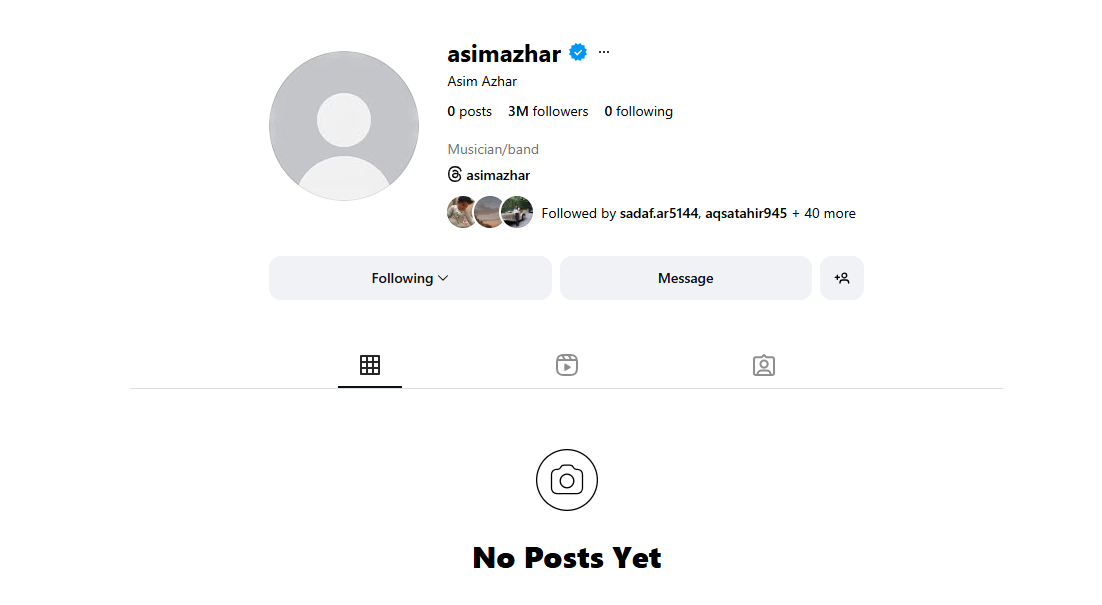Switch to the Tagged posts tab
1102x605 pixels.
point(764,365)
